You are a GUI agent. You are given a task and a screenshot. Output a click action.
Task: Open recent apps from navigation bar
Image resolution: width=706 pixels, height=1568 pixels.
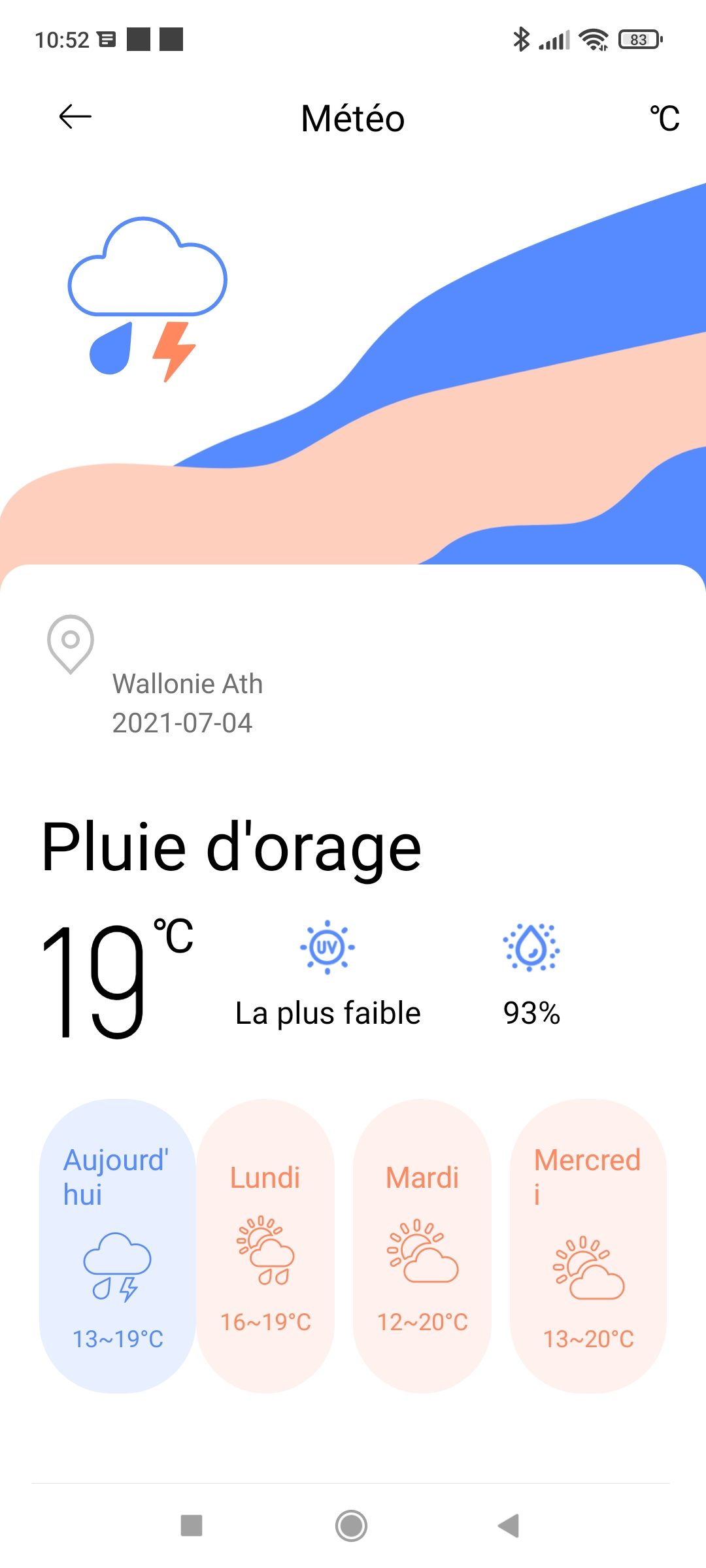coord(192,1526)
